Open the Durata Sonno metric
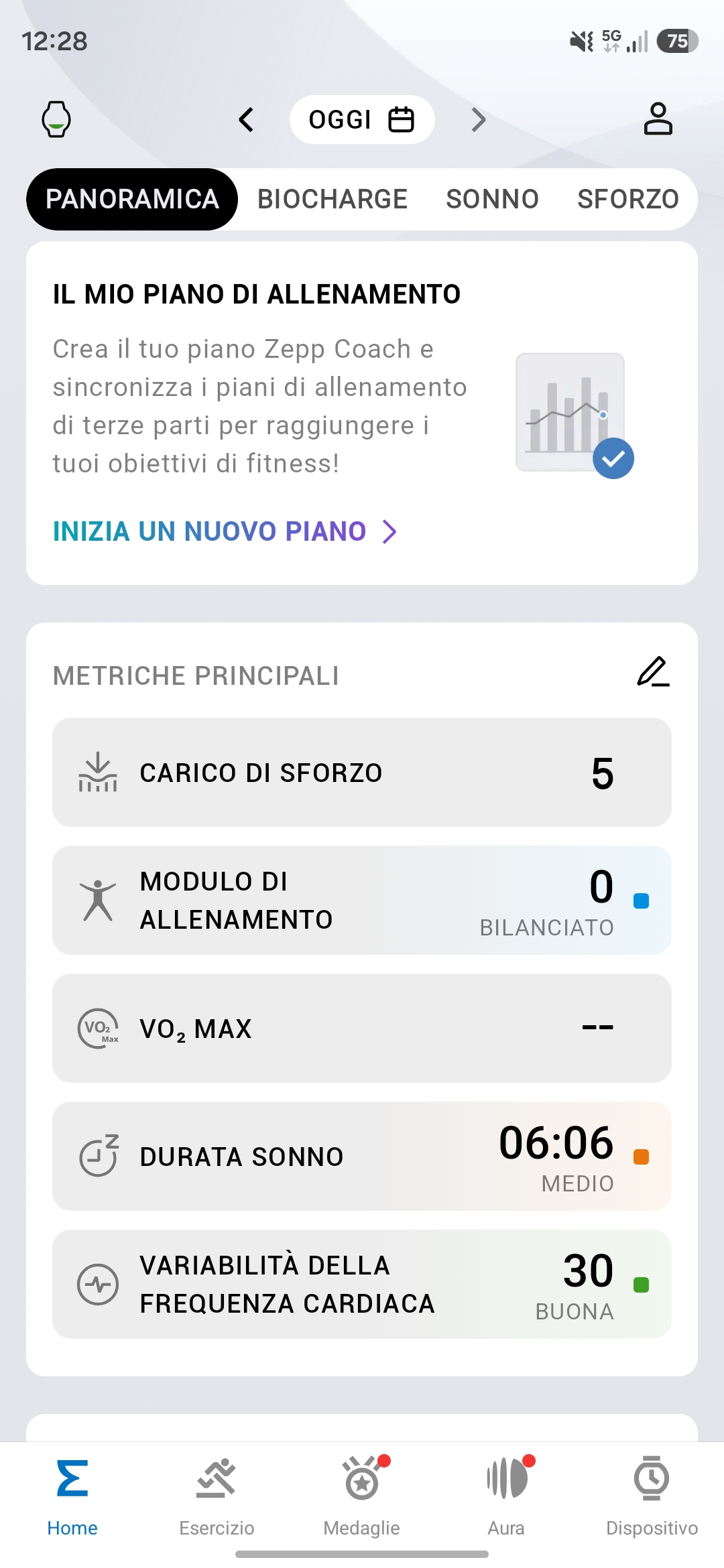This screenshot has width=724, height=1568. coord(362,1157)
